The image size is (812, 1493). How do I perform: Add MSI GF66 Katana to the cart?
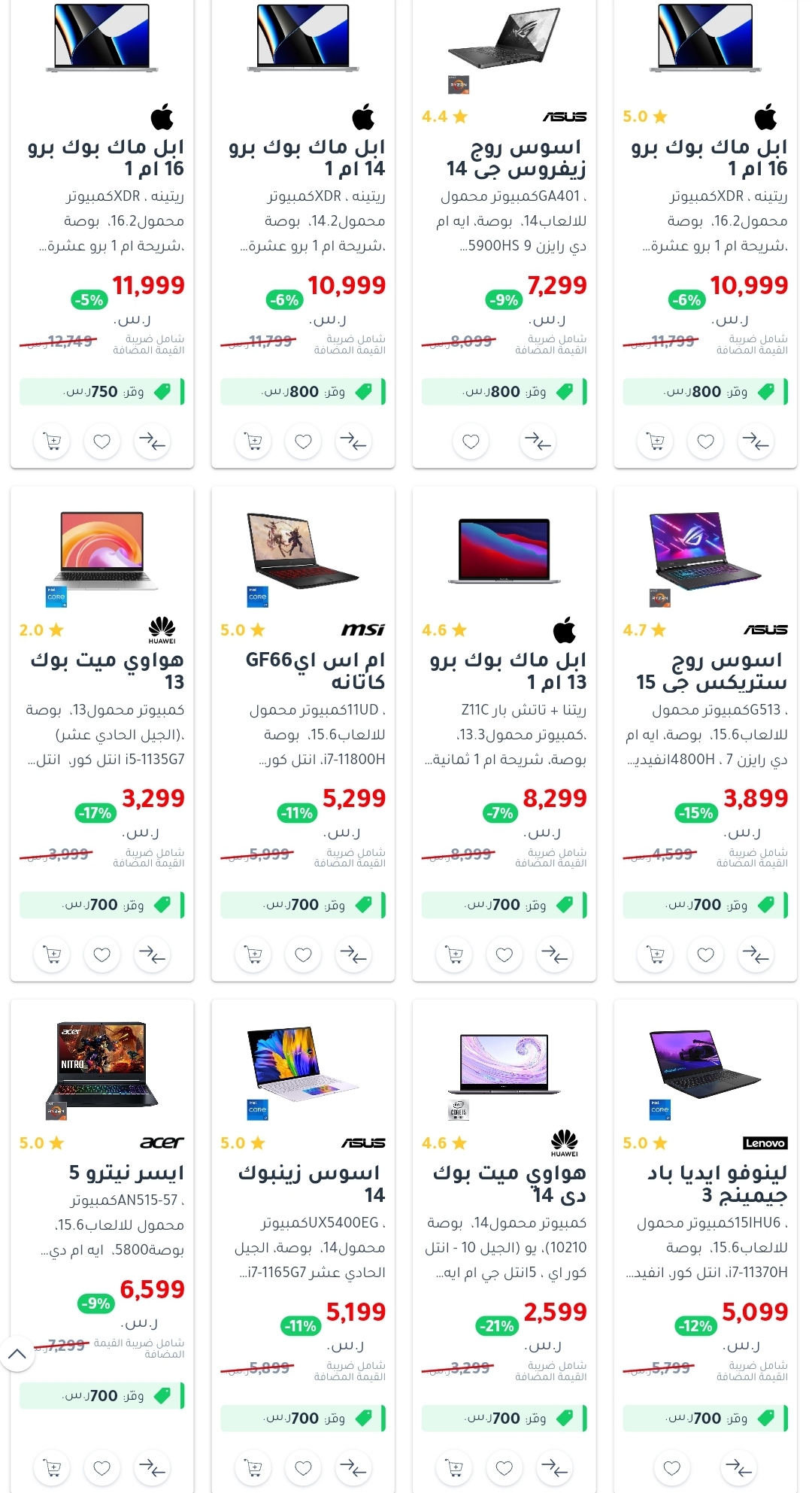click(x=253, y=954)
